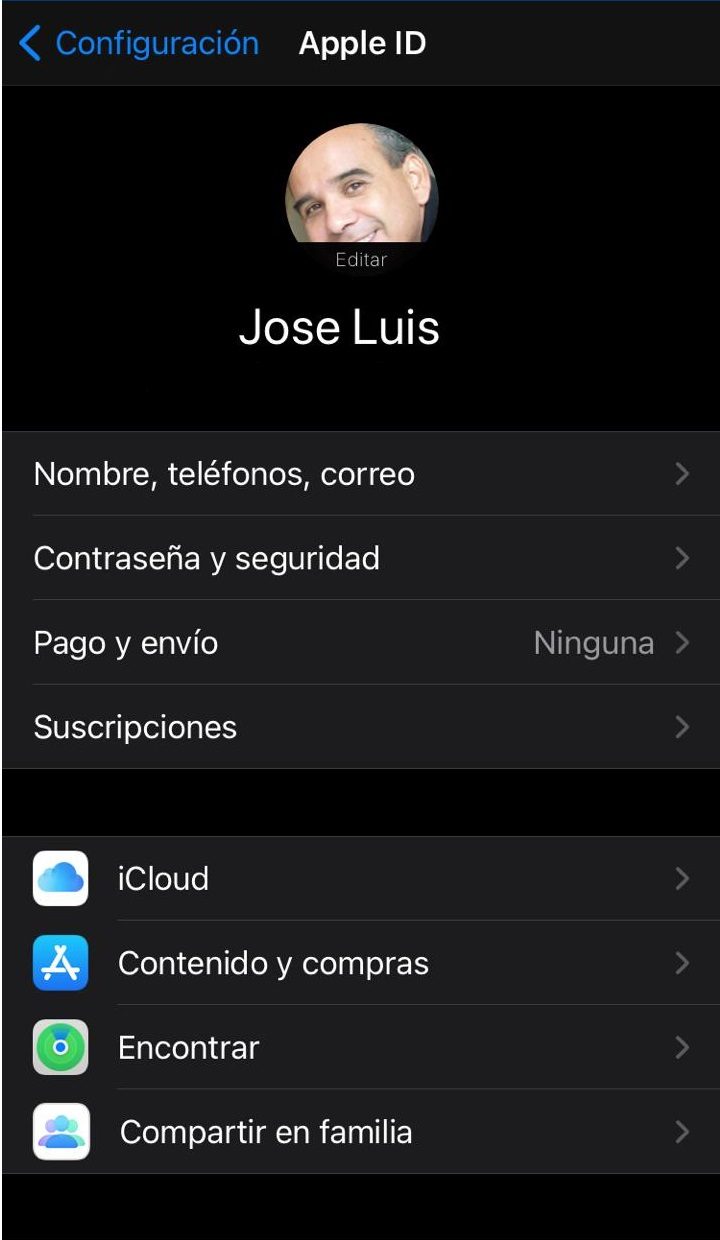The height and width of the screenshot is (1240, 720).
Task: Open Pago y envío
Action: (360, 643)
